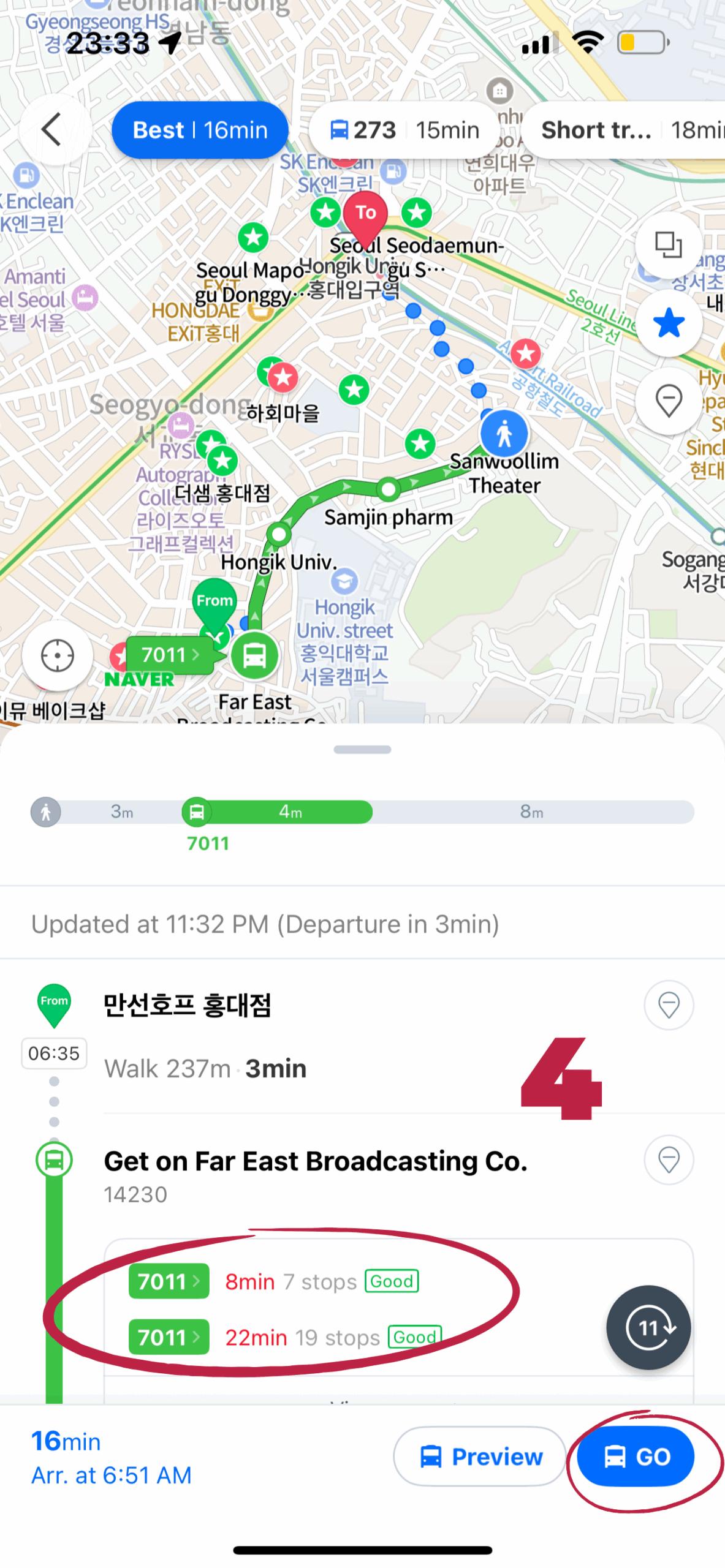Switch to bus 273 15min route
725x1568 pixels.
pyautogui.click(x=404, y=130)
